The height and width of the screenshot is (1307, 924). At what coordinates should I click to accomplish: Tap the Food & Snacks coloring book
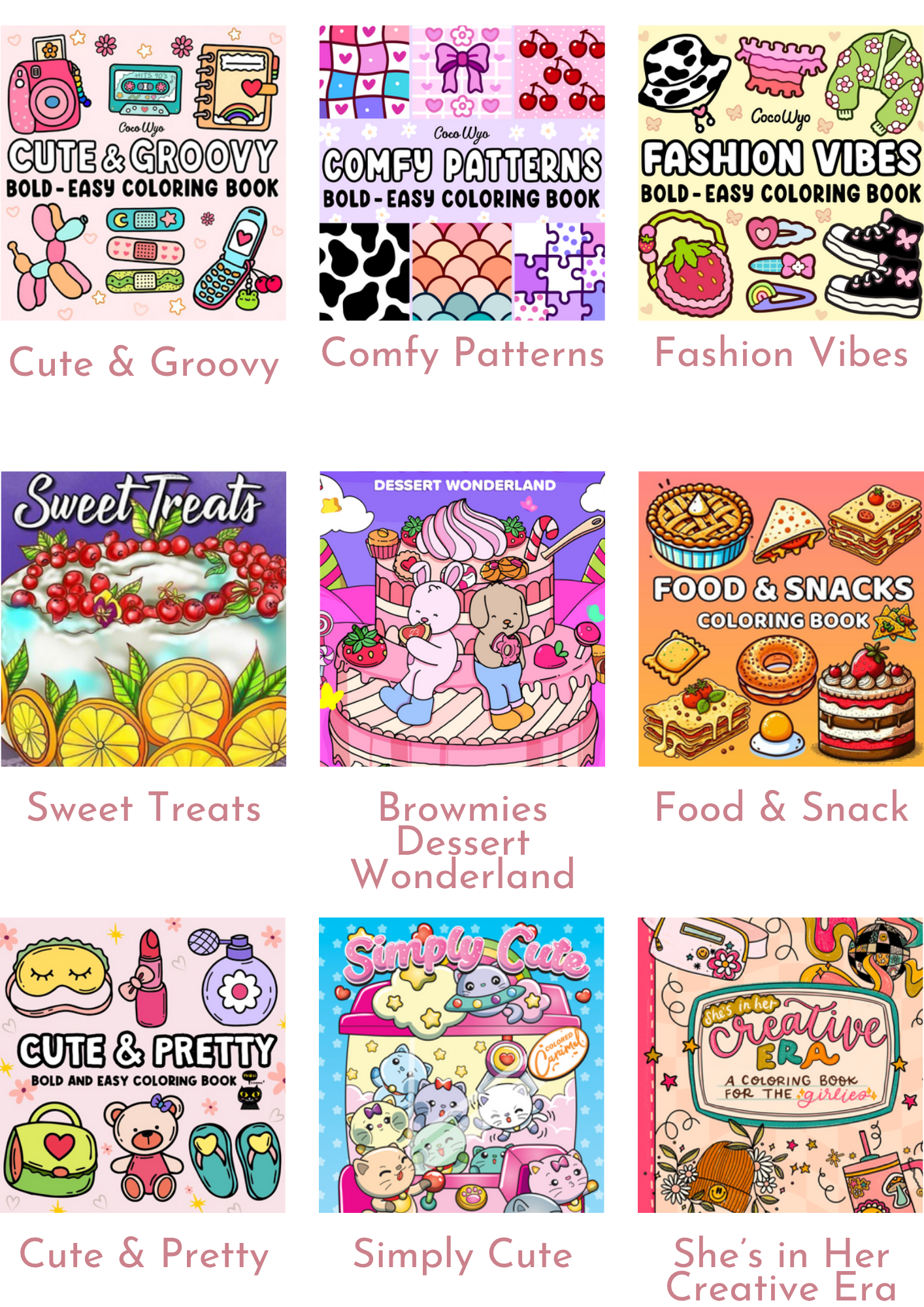coord(781,619)
